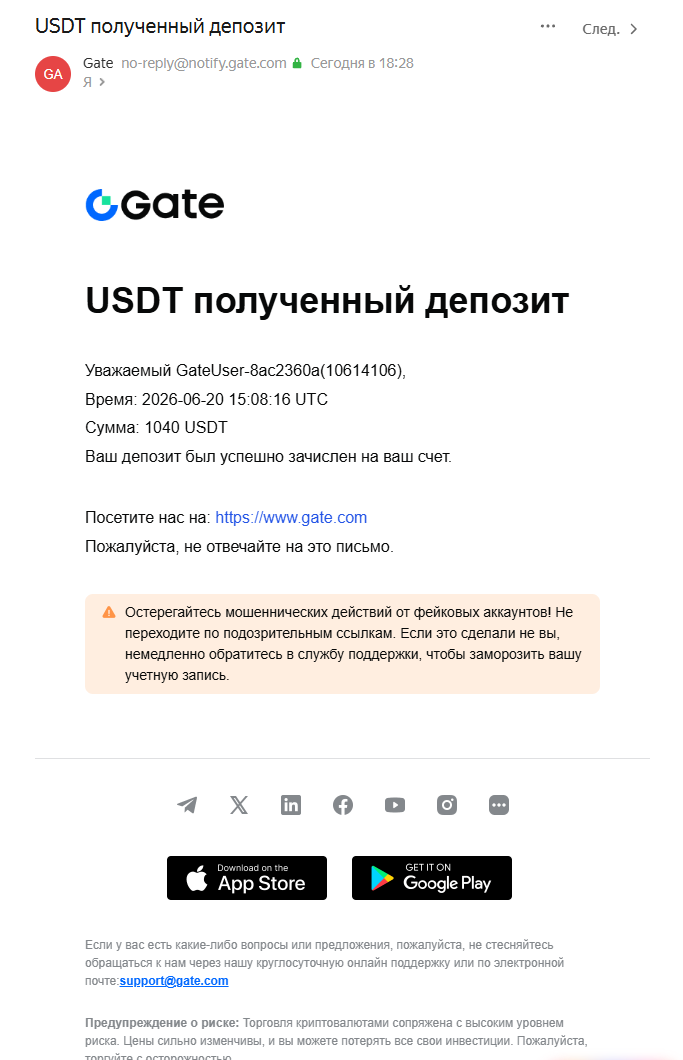Open Gate's Instagram profile icon
This screenshot has height=1060, width=683.
pyautogui.click(x=447, y=804)
